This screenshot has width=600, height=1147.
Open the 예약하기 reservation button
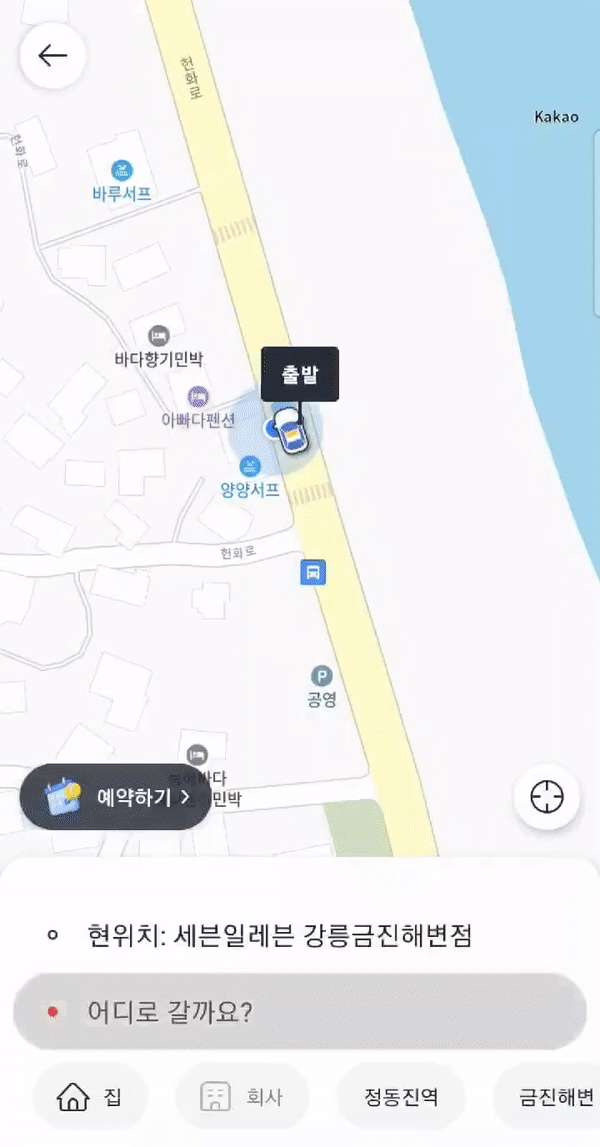(116, 797)
